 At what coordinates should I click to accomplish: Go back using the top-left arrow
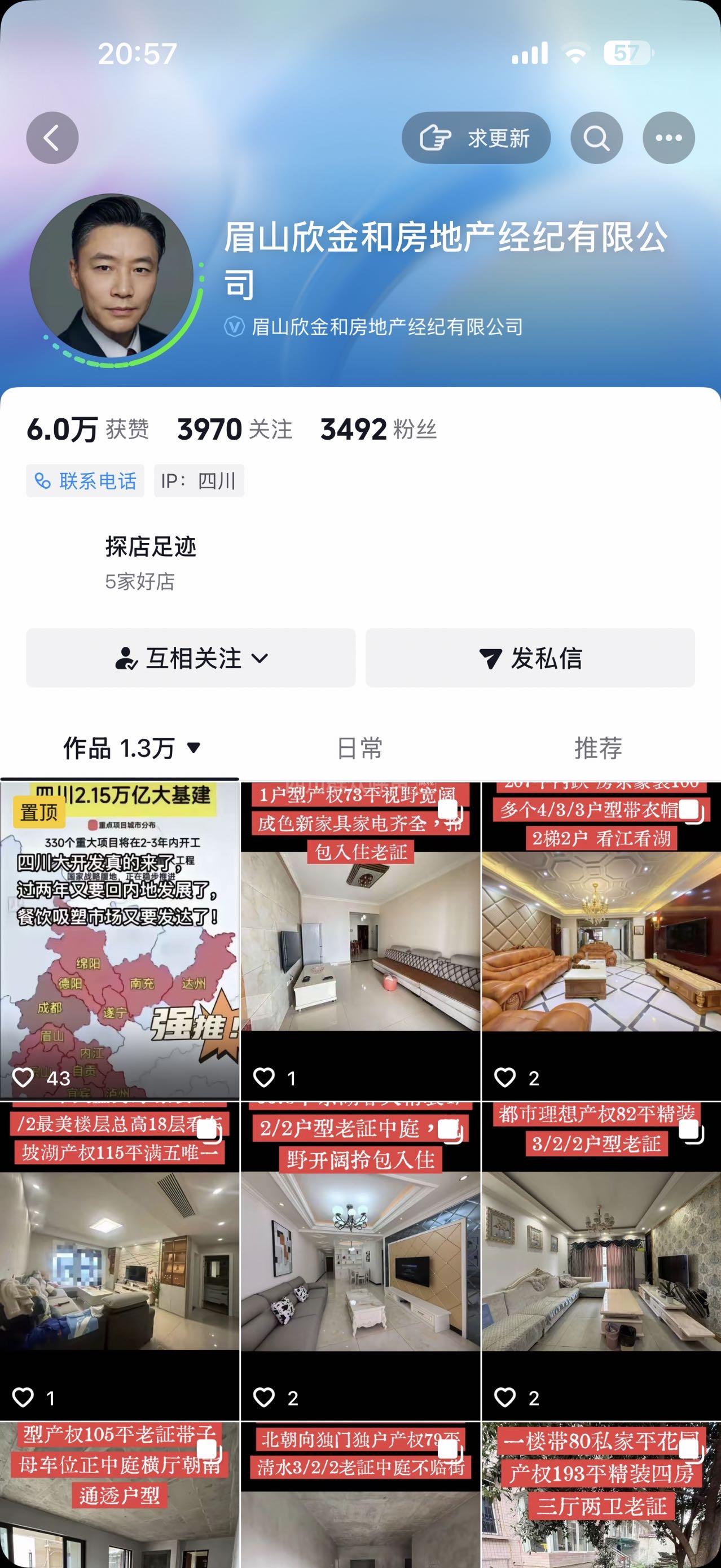(52, 138)
